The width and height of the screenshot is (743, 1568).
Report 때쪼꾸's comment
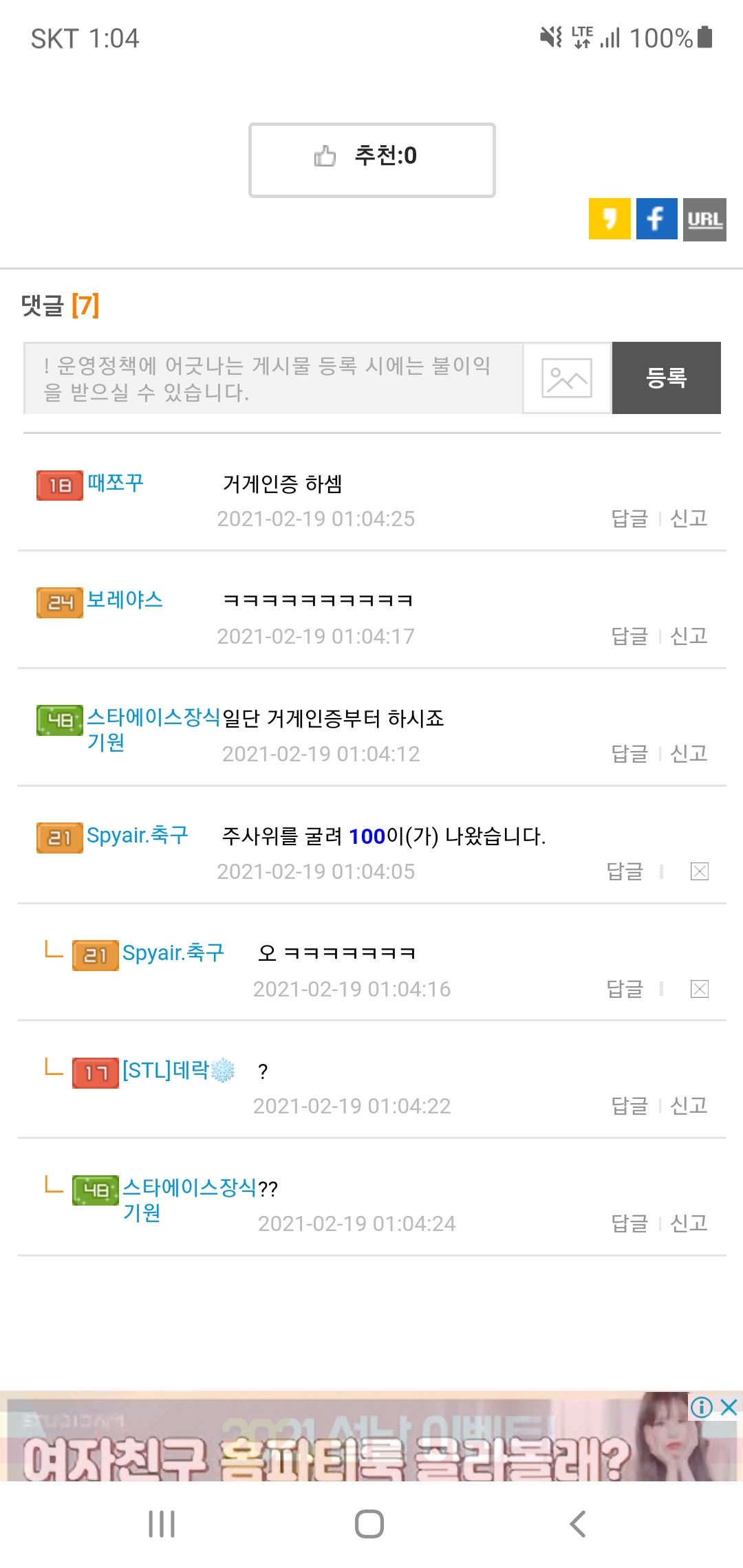pos(689,519)
